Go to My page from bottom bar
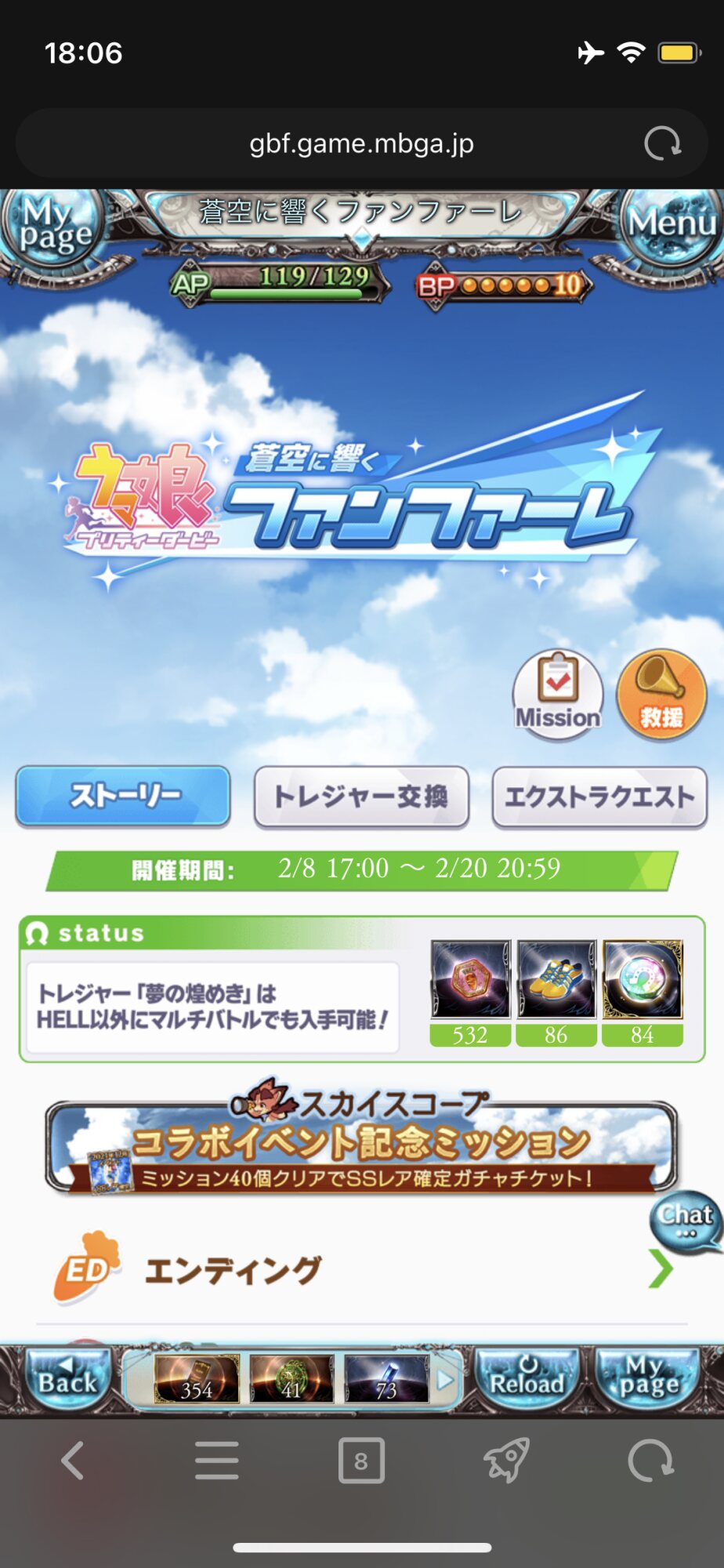Screen dimensions: 724x1568 (647, 1379)
